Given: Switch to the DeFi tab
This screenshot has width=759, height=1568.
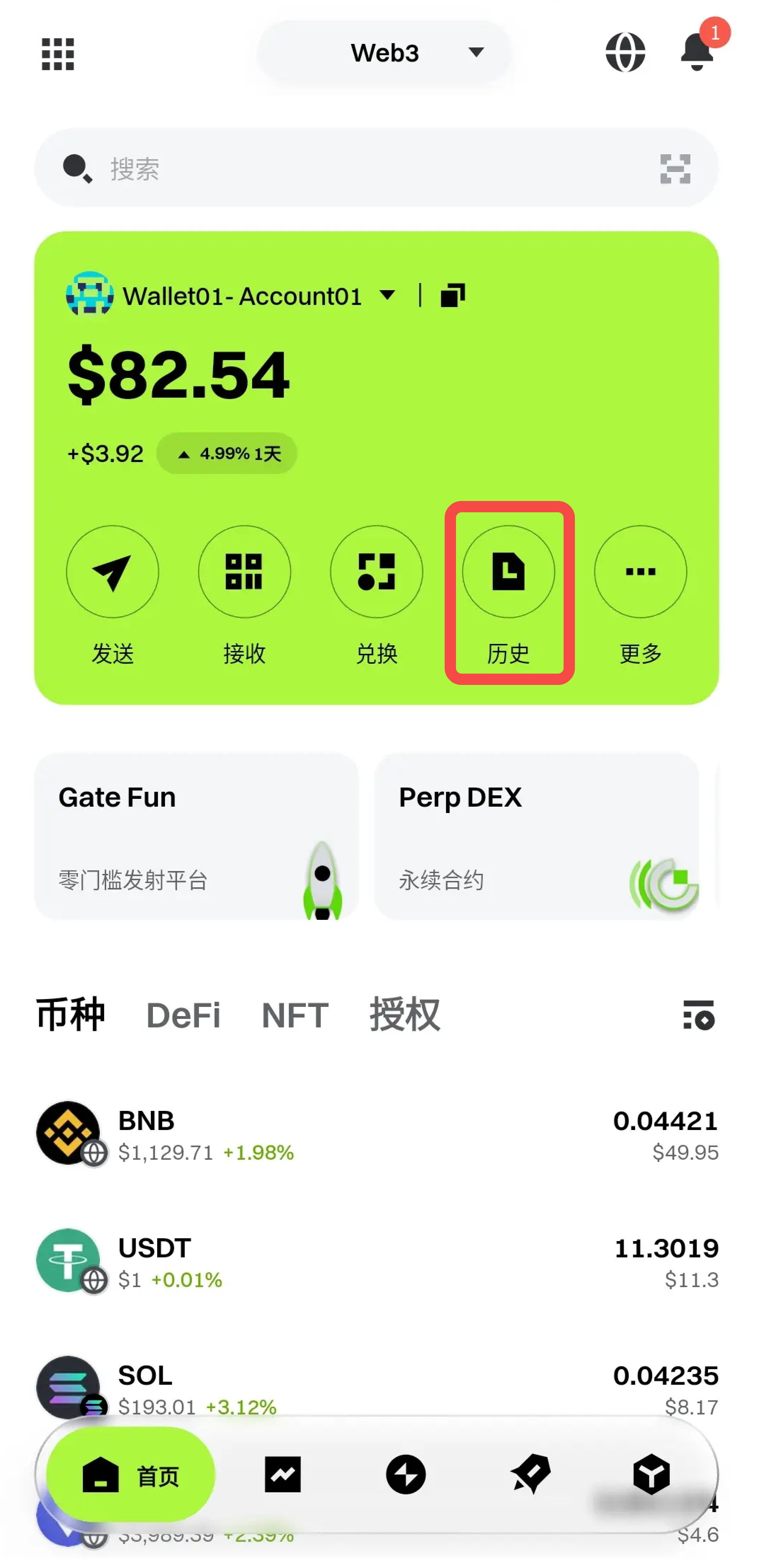Looking at the screenshot, I should [x=183, y=1015].
